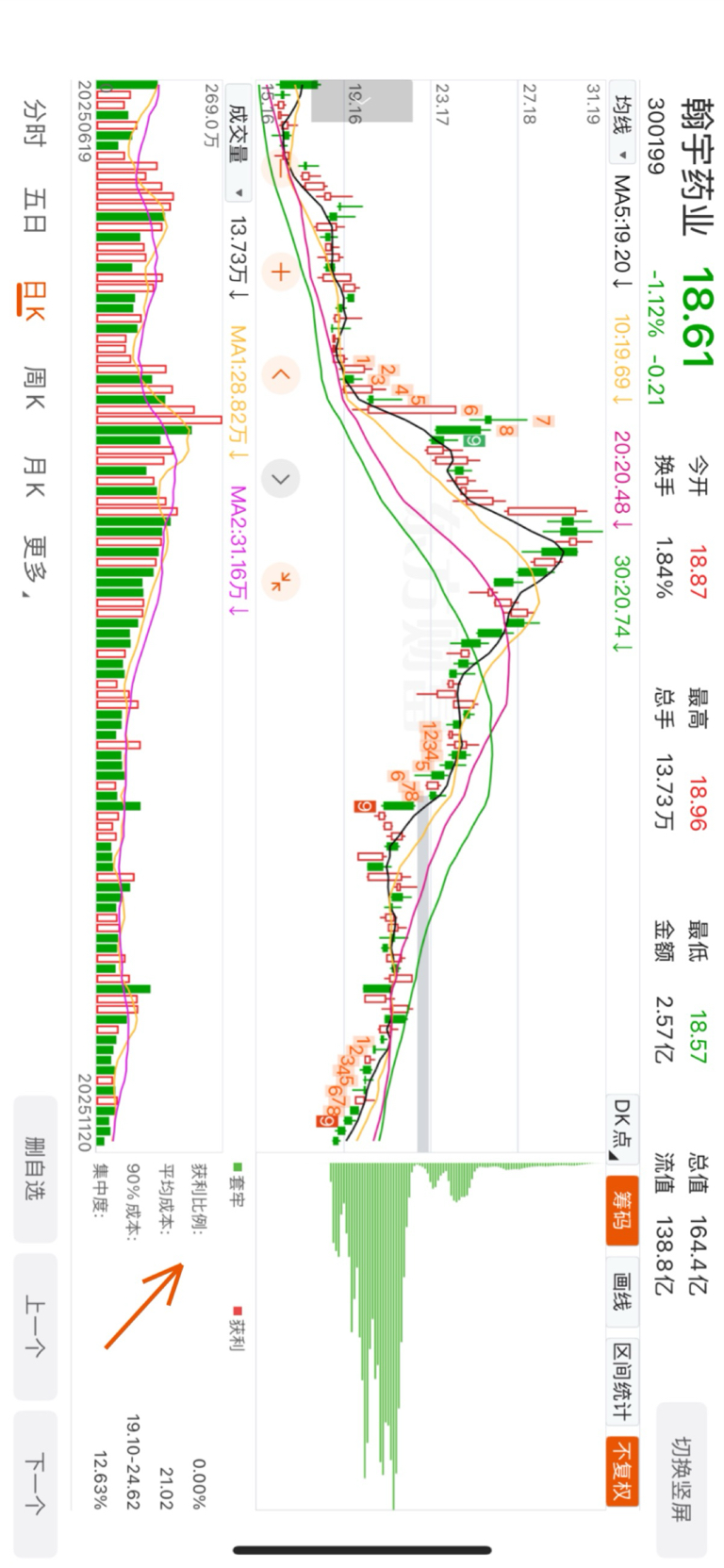
Task: Switch to the 分时 chart tab
Action: 34,122
